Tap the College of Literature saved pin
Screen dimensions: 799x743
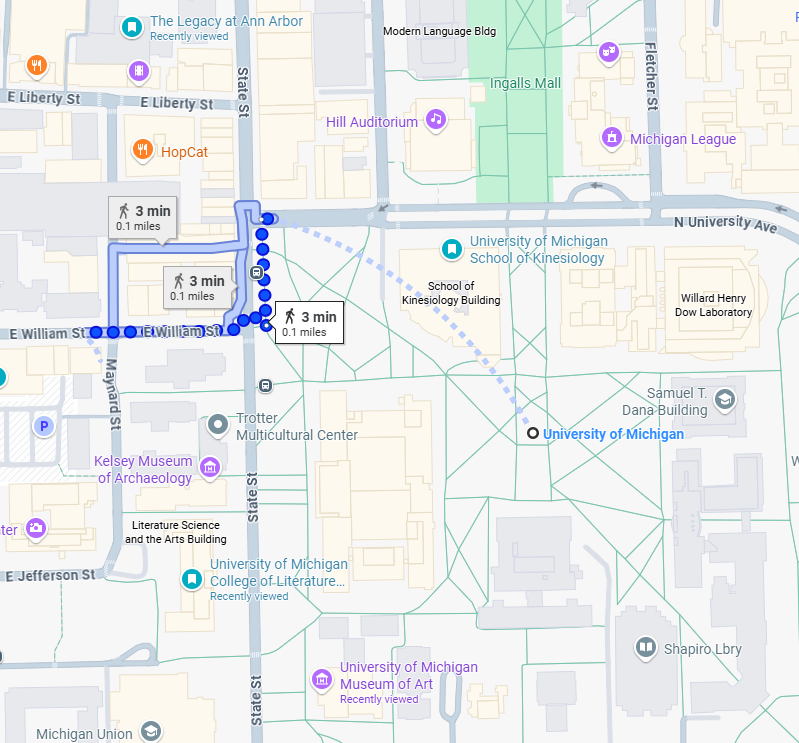(x=191, y=579)
